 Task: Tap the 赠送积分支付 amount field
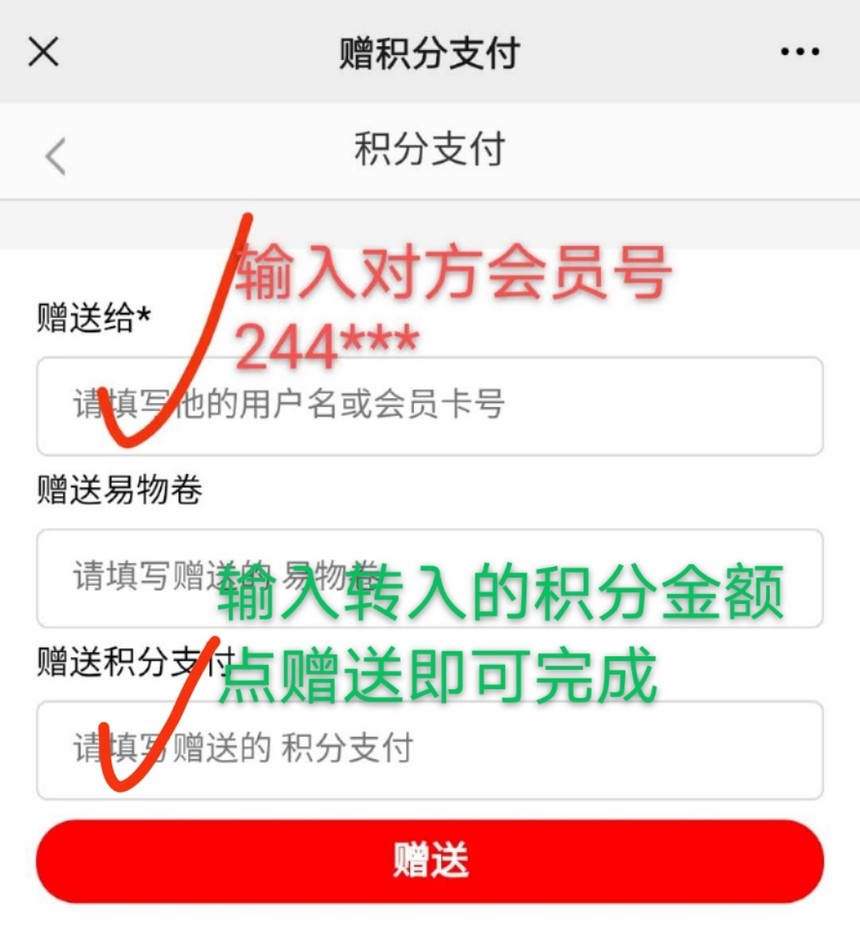(430, 749)
